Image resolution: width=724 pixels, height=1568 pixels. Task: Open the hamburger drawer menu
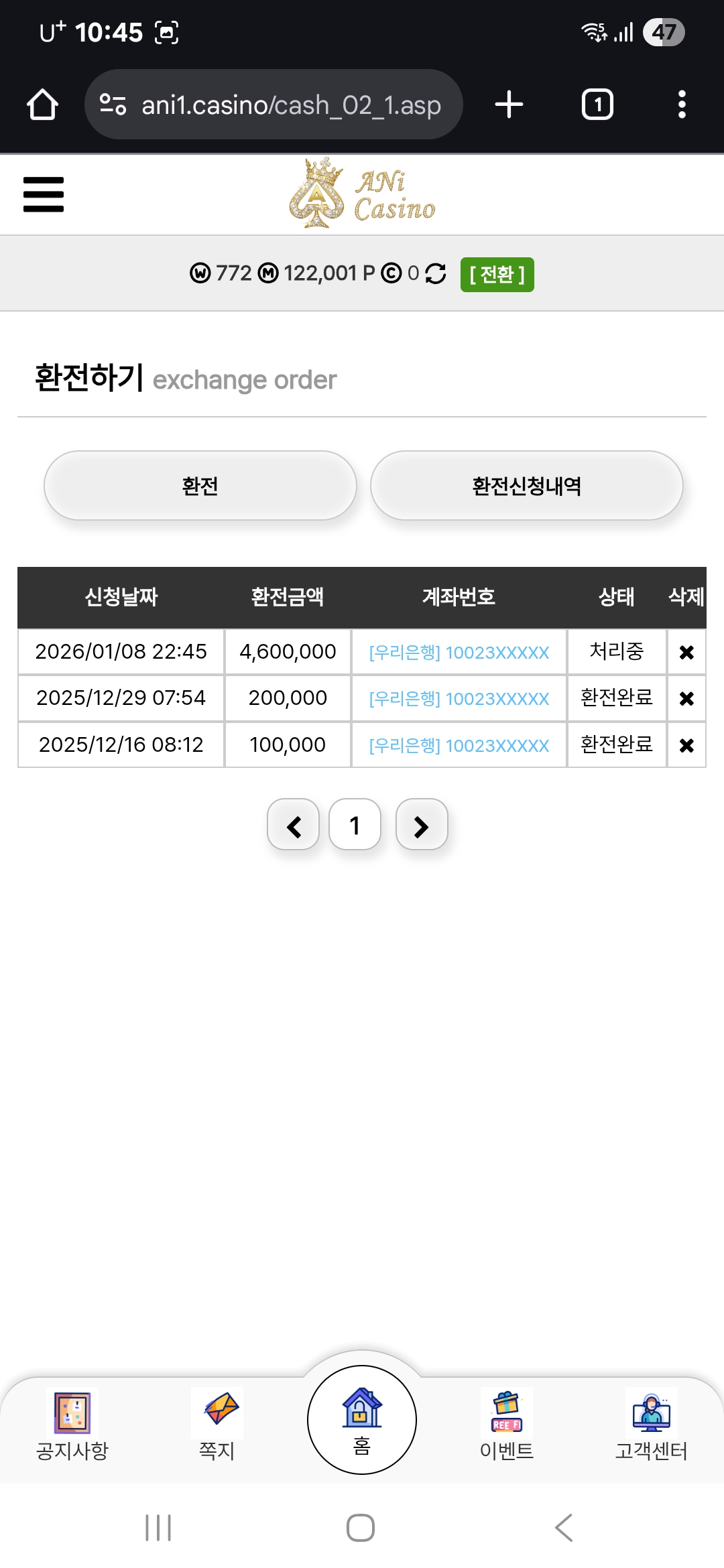coord(44,194)
